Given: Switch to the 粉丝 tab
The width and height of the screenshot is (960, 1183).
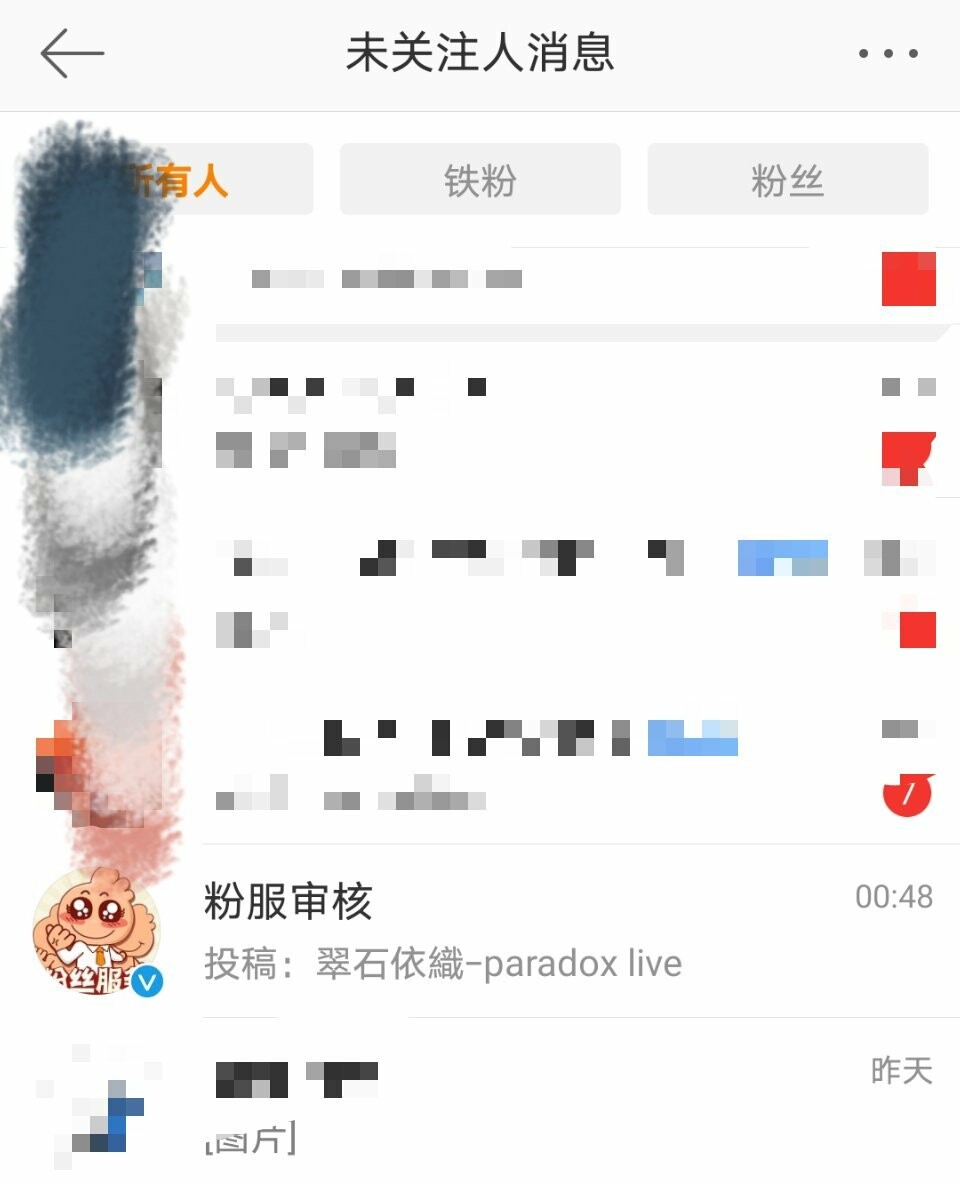Looking at the screenshot, I should pos(787,180).
